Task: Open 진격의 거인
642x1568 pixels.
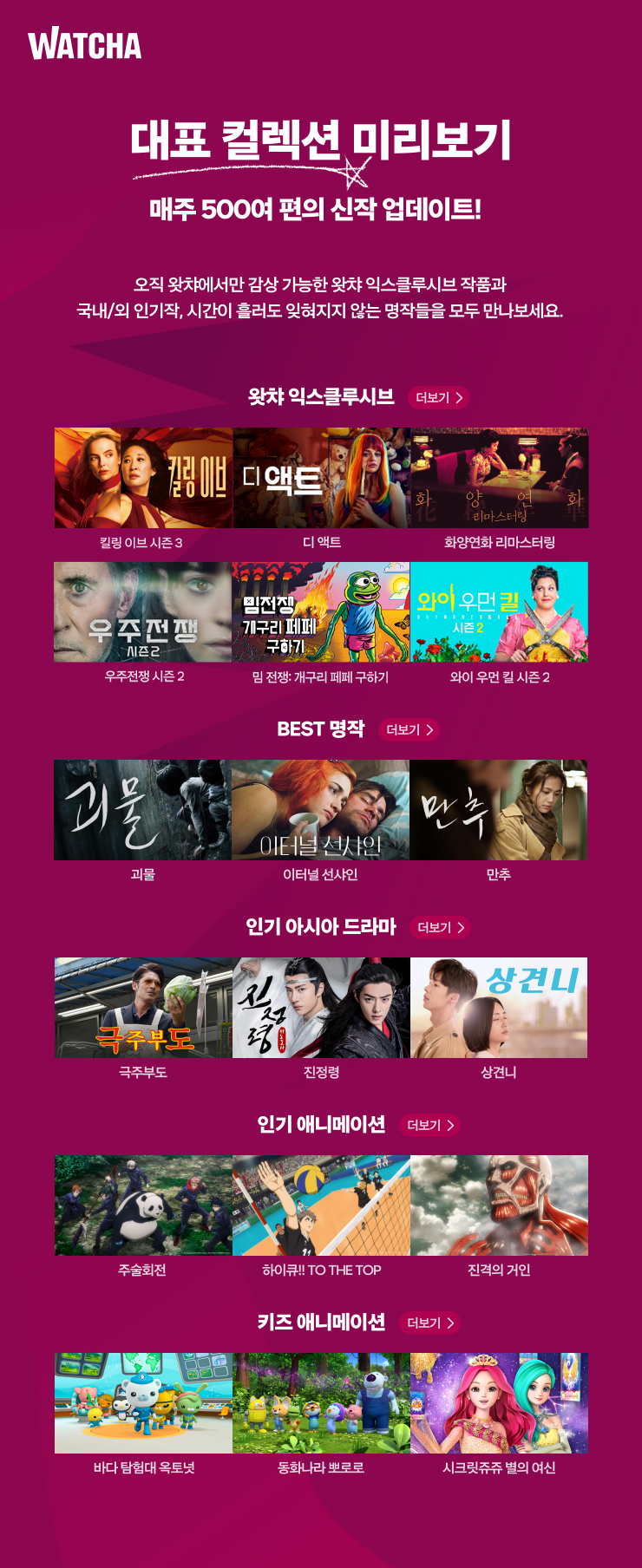Action: click(499, 1205)
